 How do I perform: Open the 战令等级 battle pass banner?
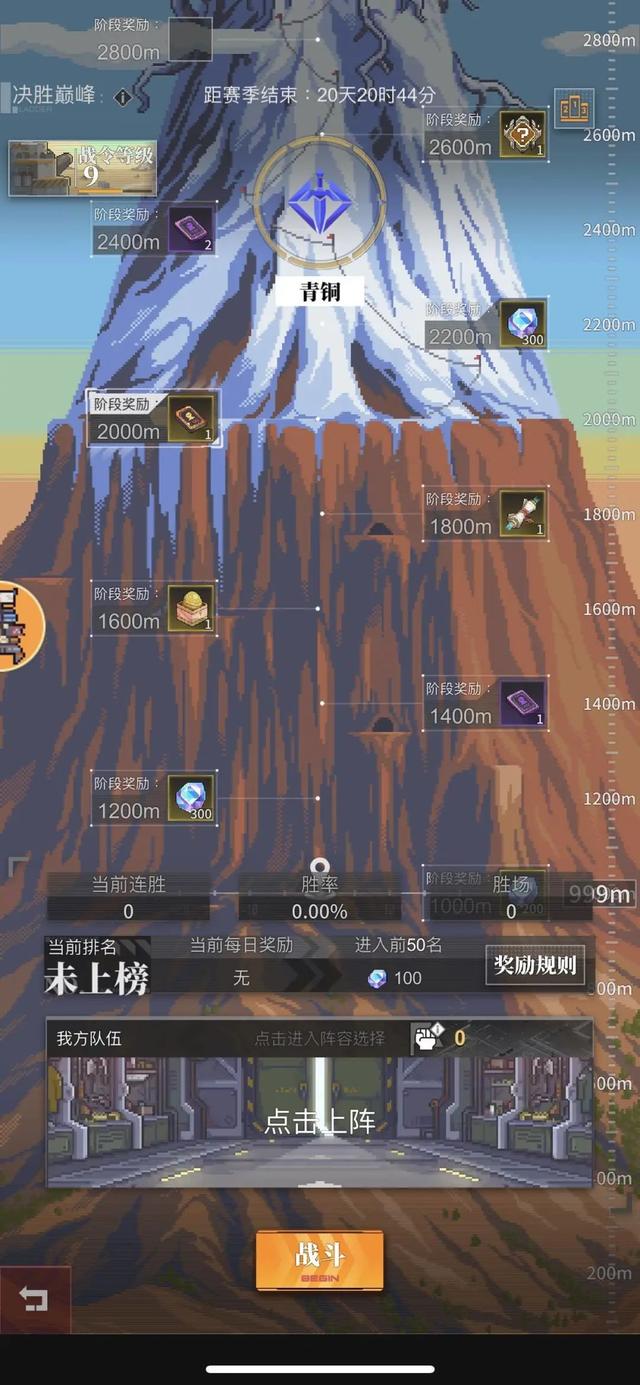[x=83, y=167]
